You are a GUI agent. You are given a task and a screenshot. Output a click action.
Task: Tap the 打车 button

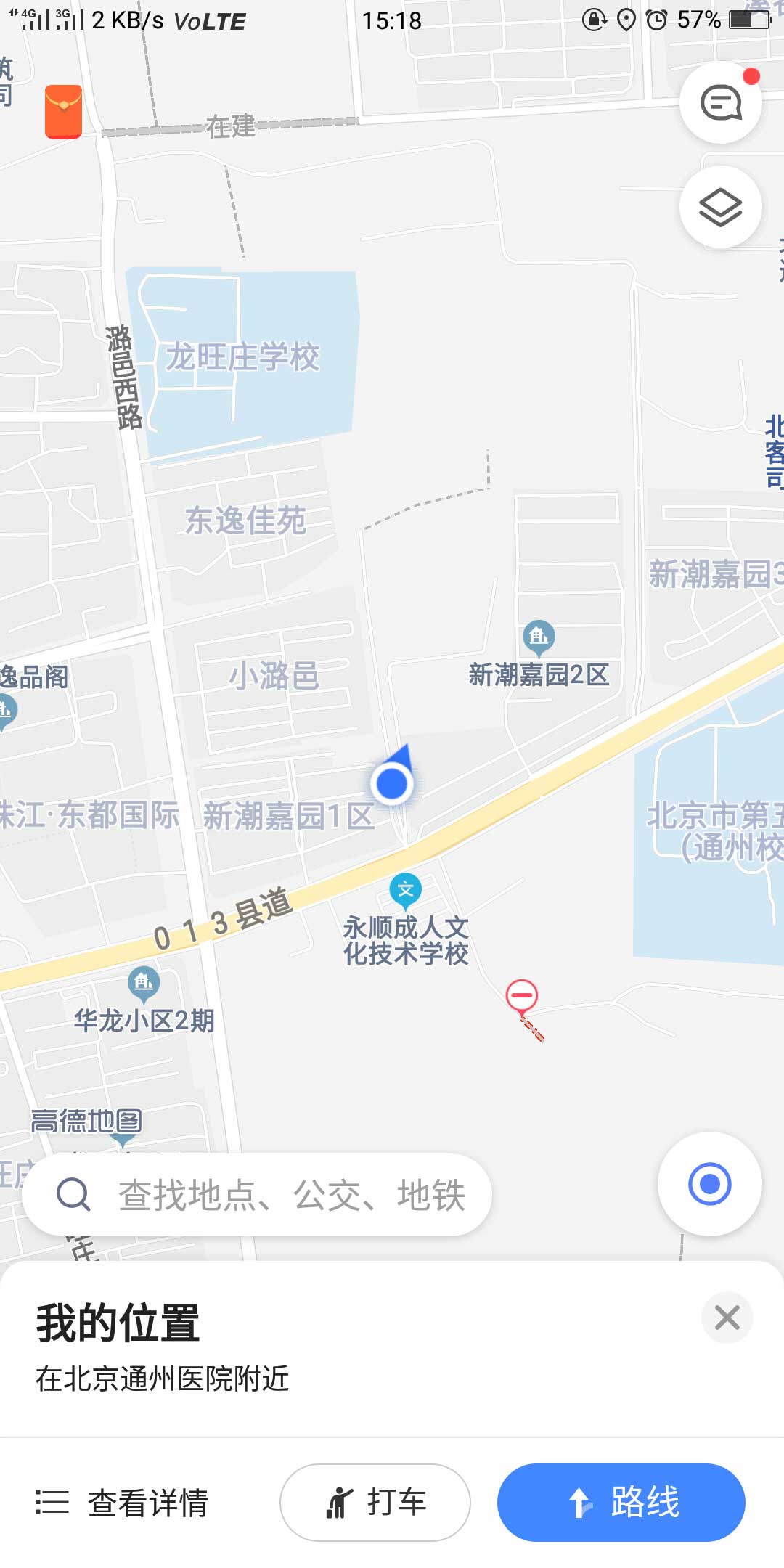[x=375, y=1503]
